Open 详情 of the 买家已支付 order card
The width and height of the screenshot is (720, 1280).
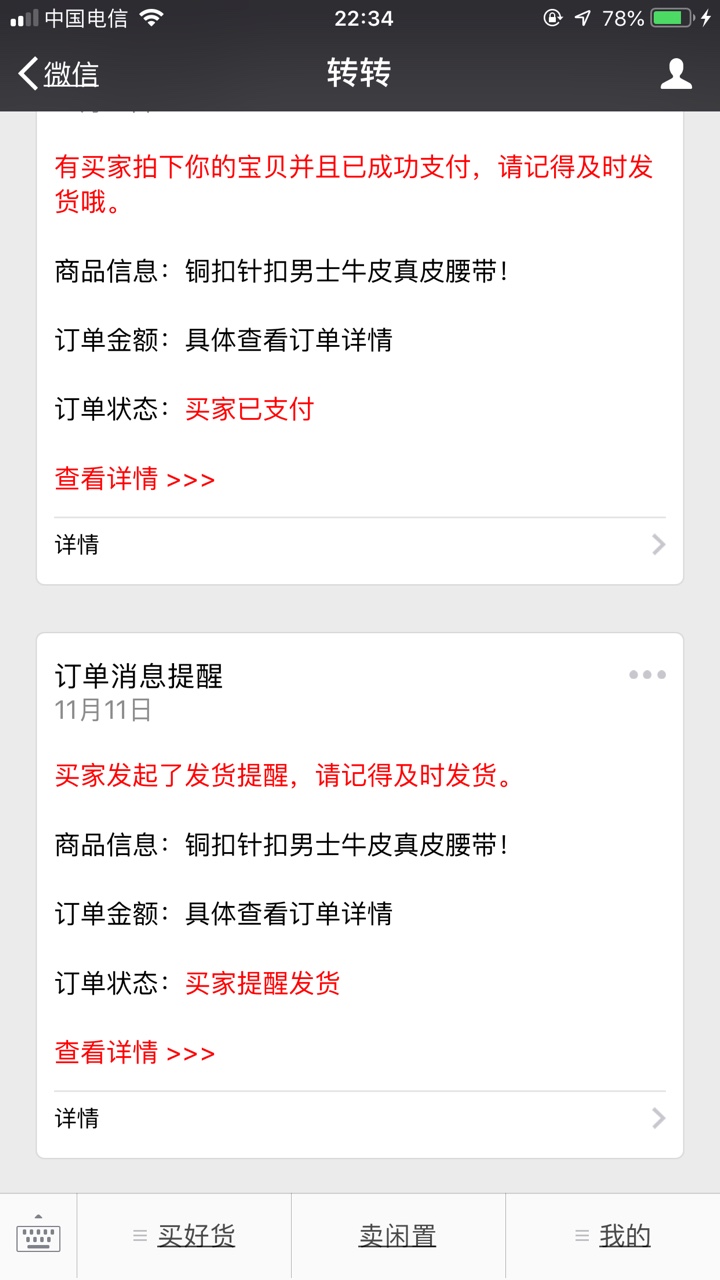360,545
